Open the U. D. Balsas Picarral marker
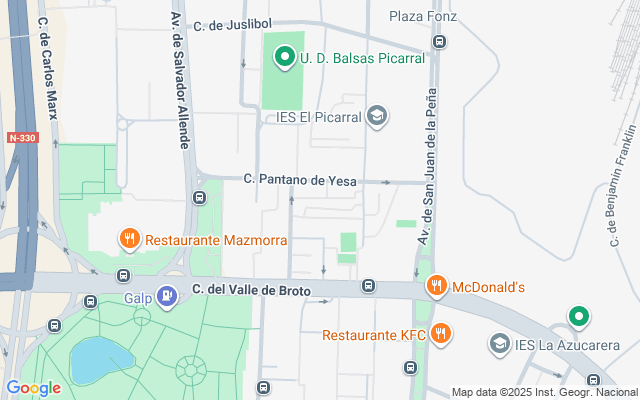640x400 pixels. pos(284,58)
